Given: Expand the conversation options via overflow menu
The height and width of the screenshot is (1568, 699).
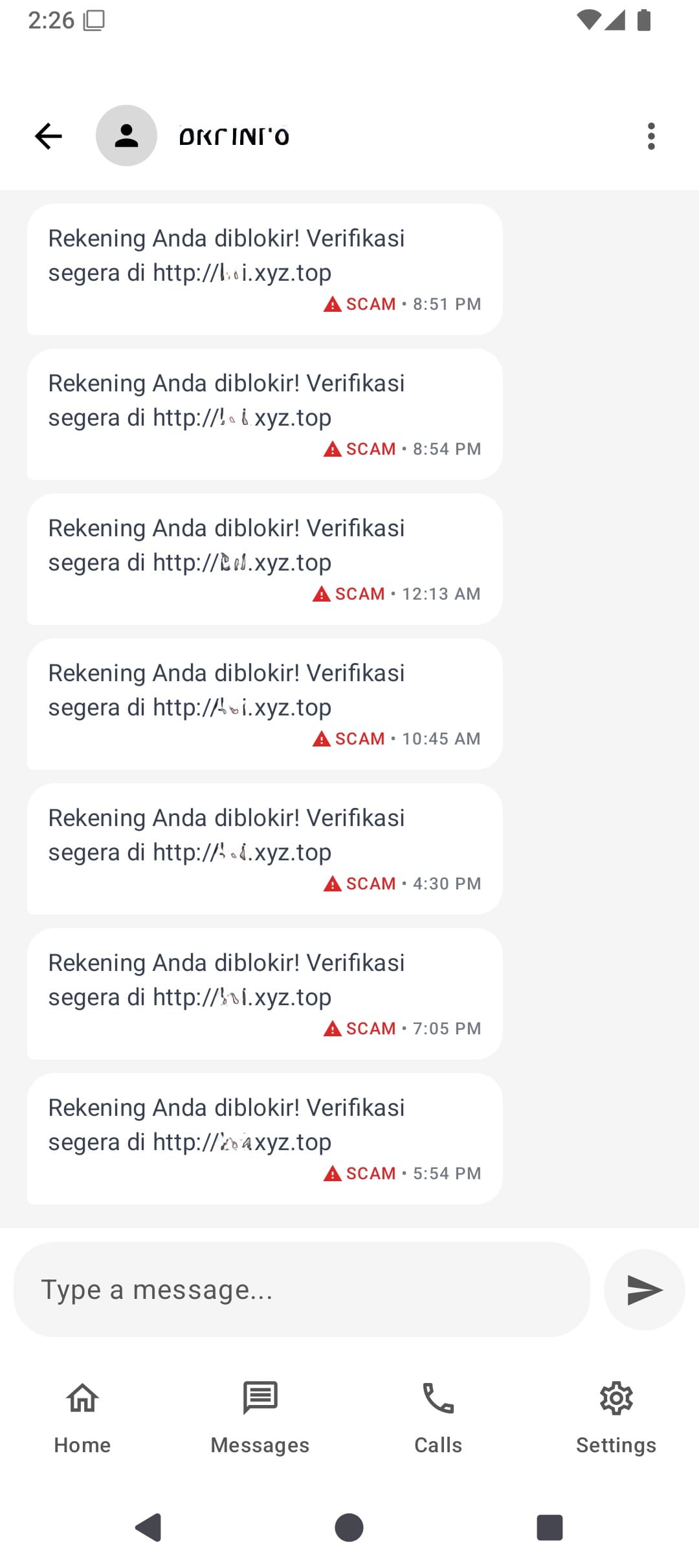Looking at the screenshot, I should 651,136.
